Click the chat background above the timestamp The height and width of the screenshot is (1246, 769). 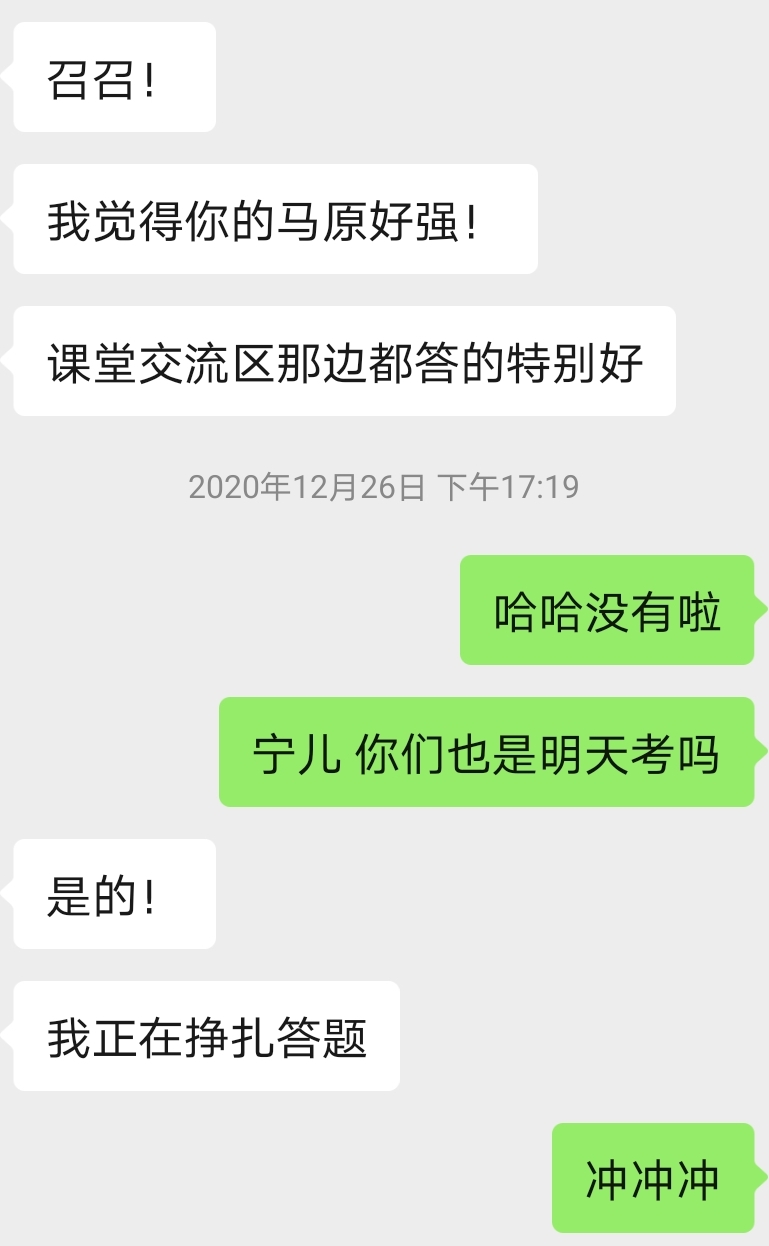coord(384,440)
